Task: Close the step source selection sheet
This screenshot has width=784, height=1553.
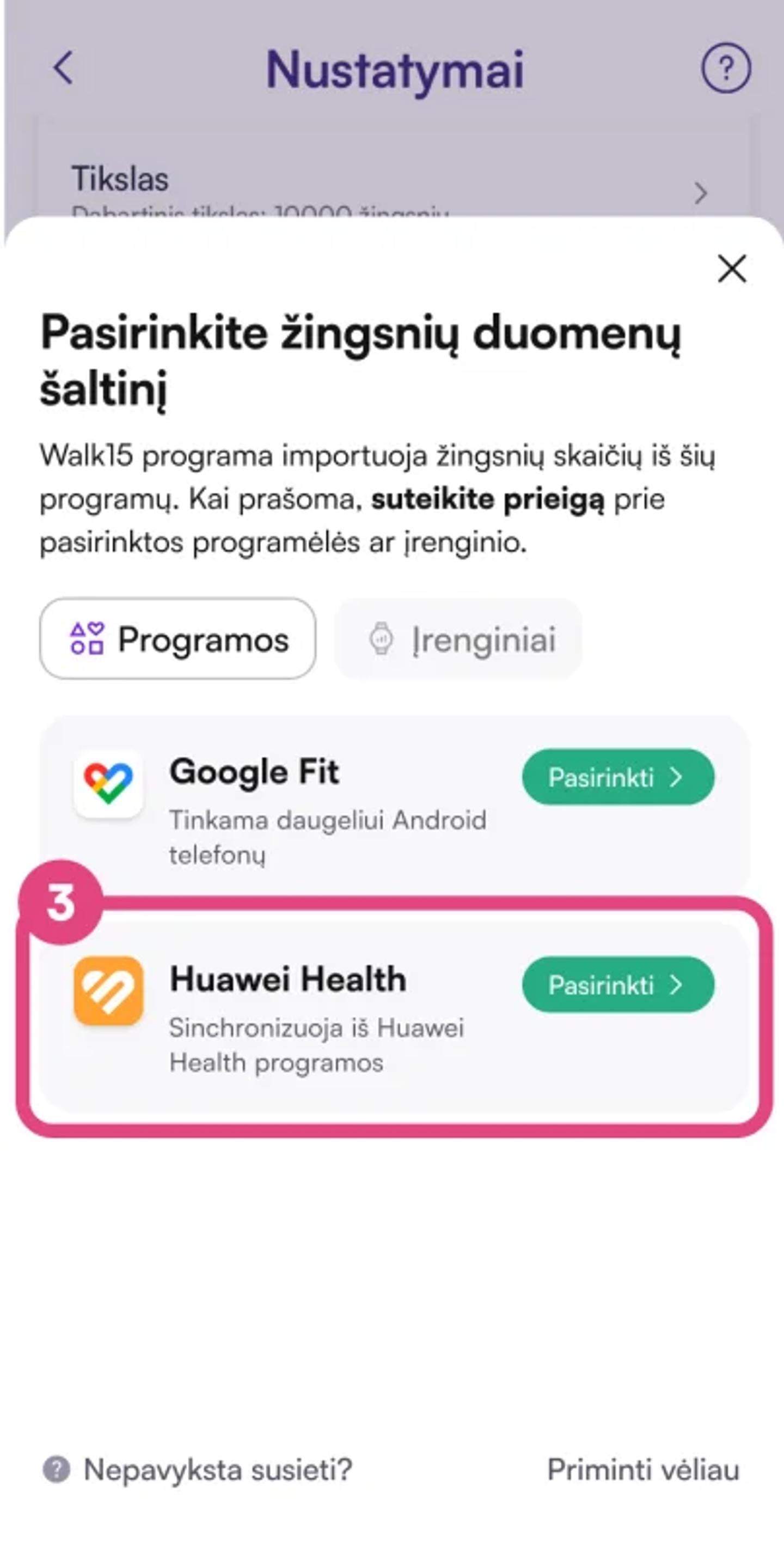Action: tap(732, 269)
